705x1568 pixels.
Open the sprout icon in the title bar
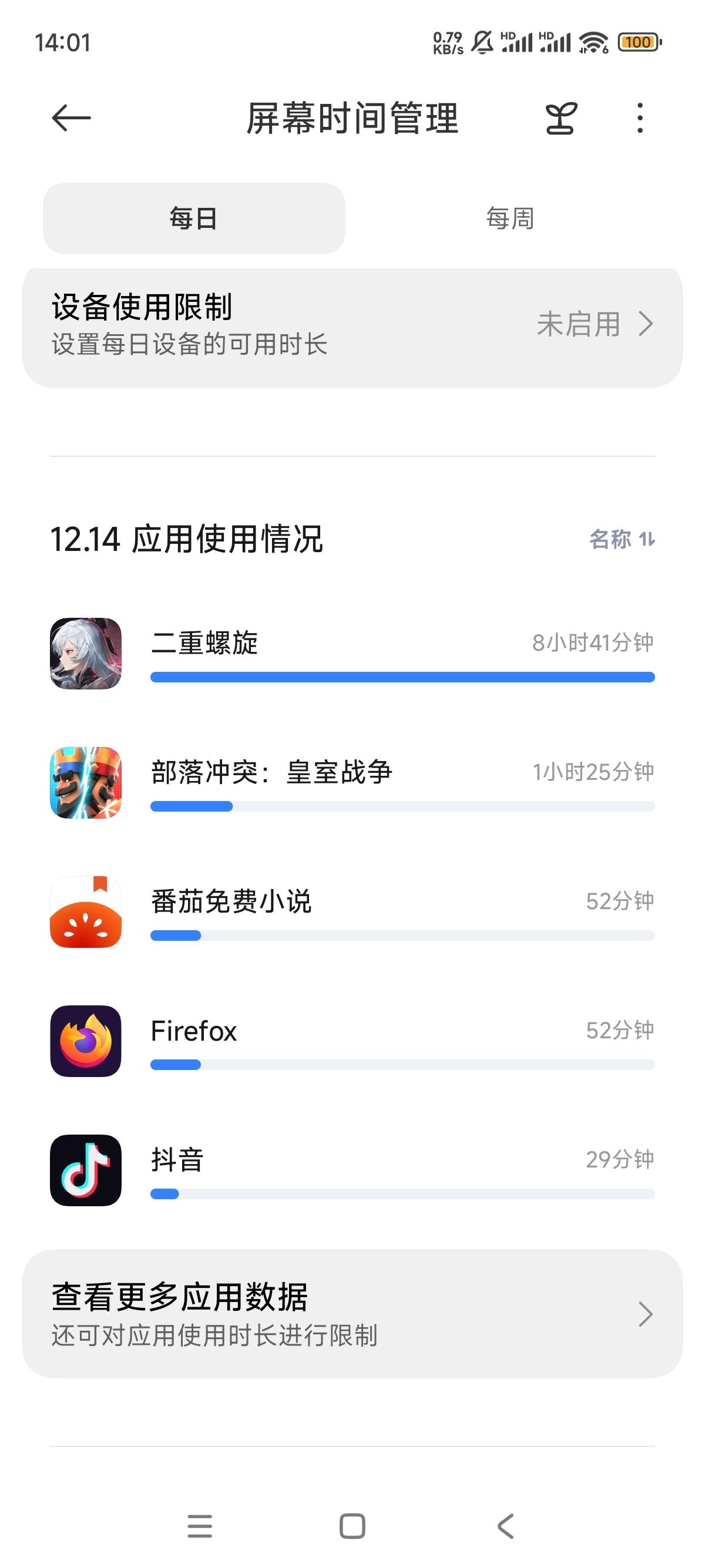pyautogui.click(x=560, y=118)
